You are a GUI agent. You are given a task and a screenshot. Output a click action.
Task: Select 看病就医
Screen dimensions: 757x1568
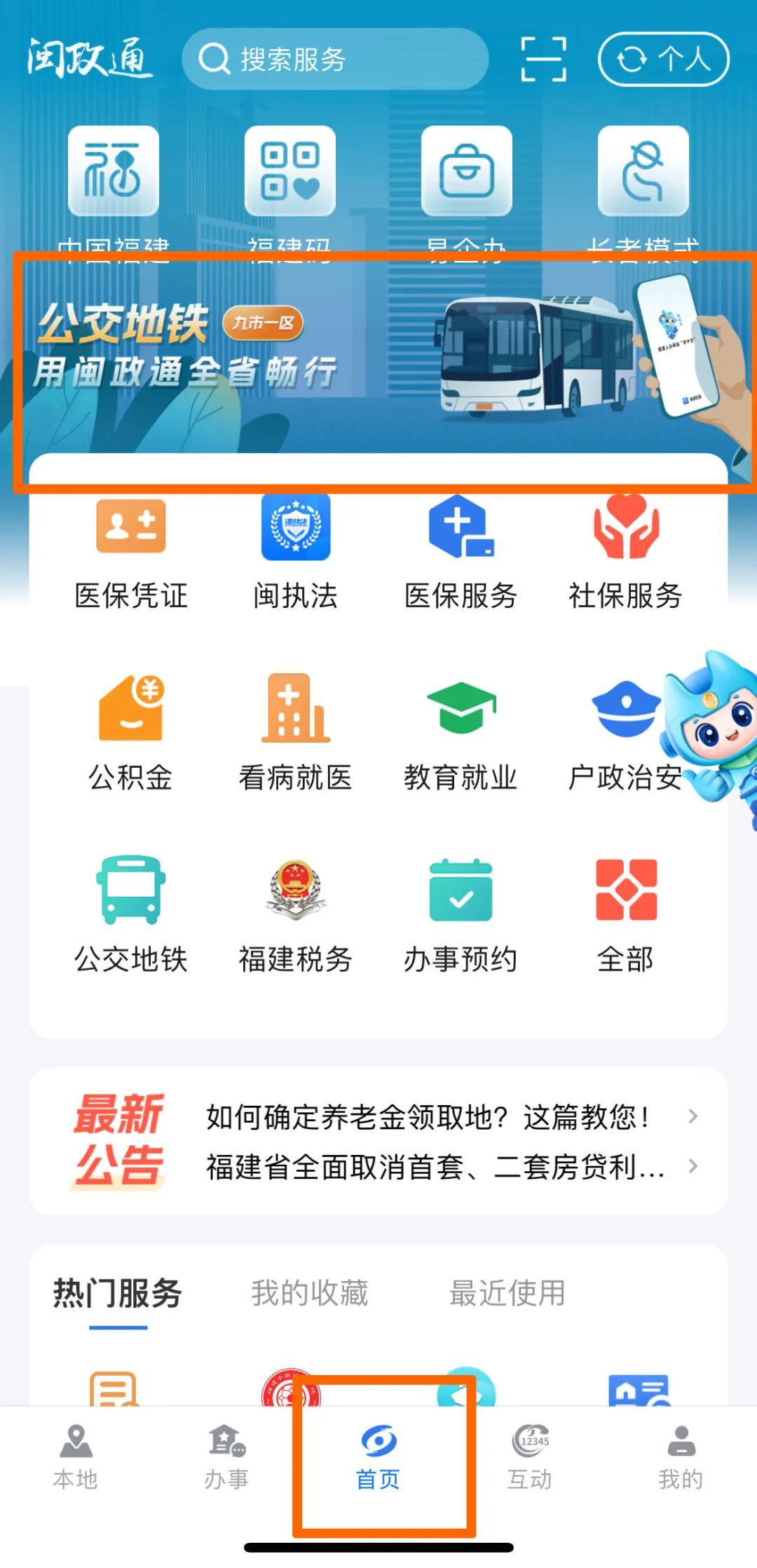[295, 733]
